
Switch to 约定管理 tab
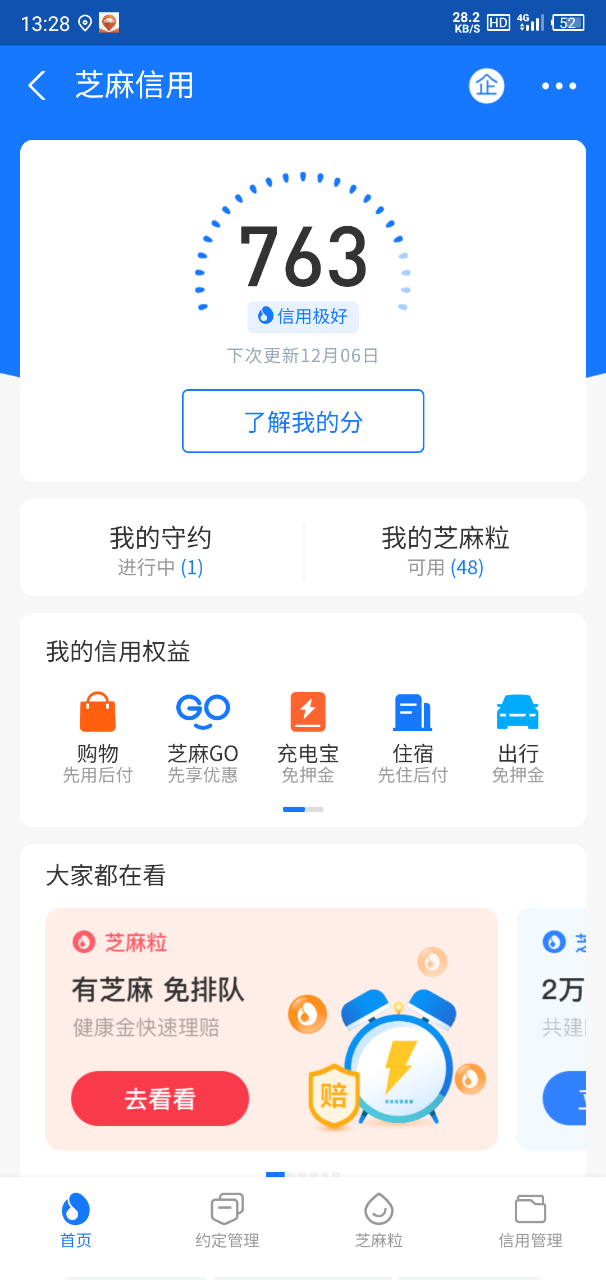pyautogui.click(x=227, y=1220)
